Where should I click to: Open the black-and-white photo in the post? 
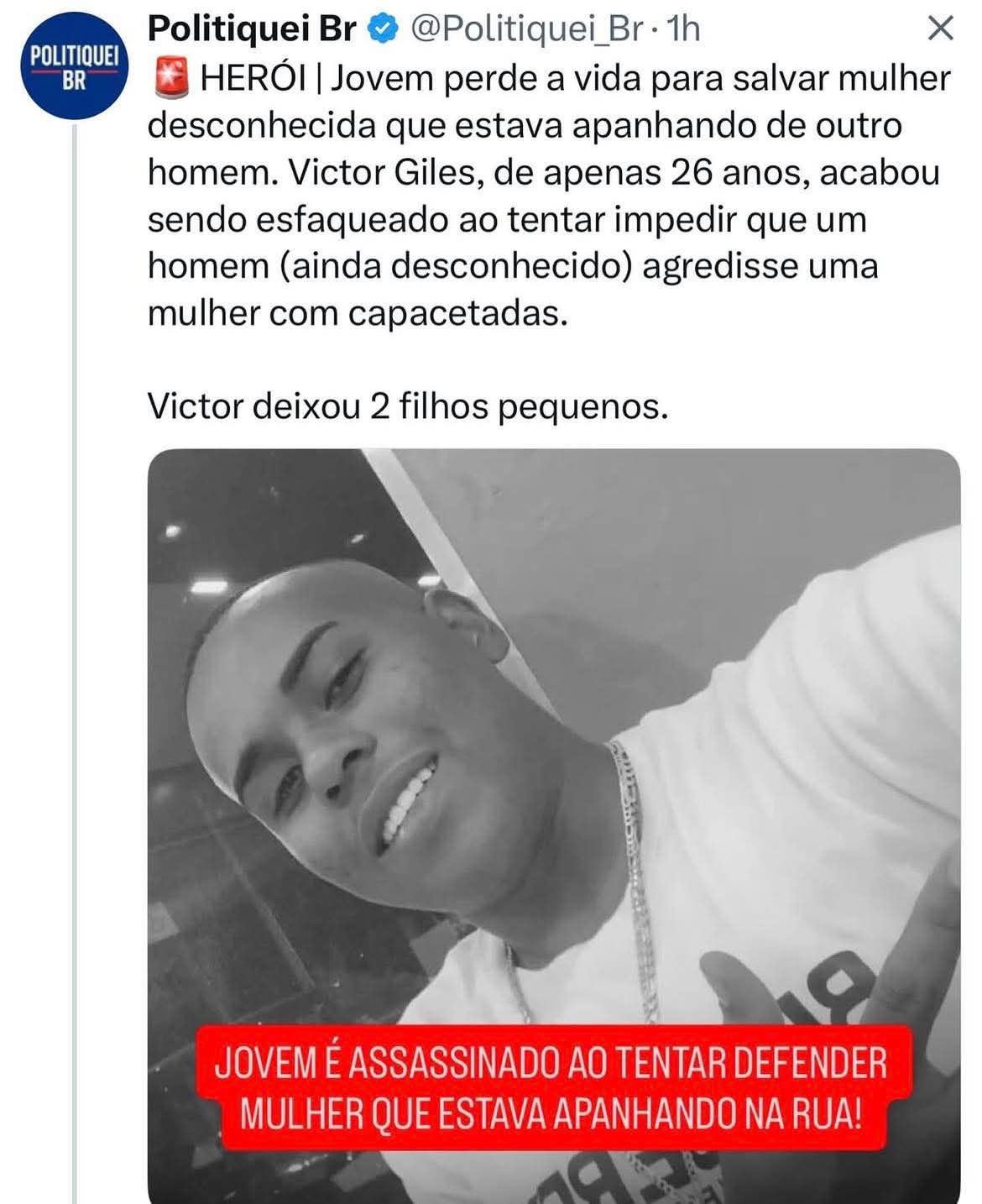554,756
